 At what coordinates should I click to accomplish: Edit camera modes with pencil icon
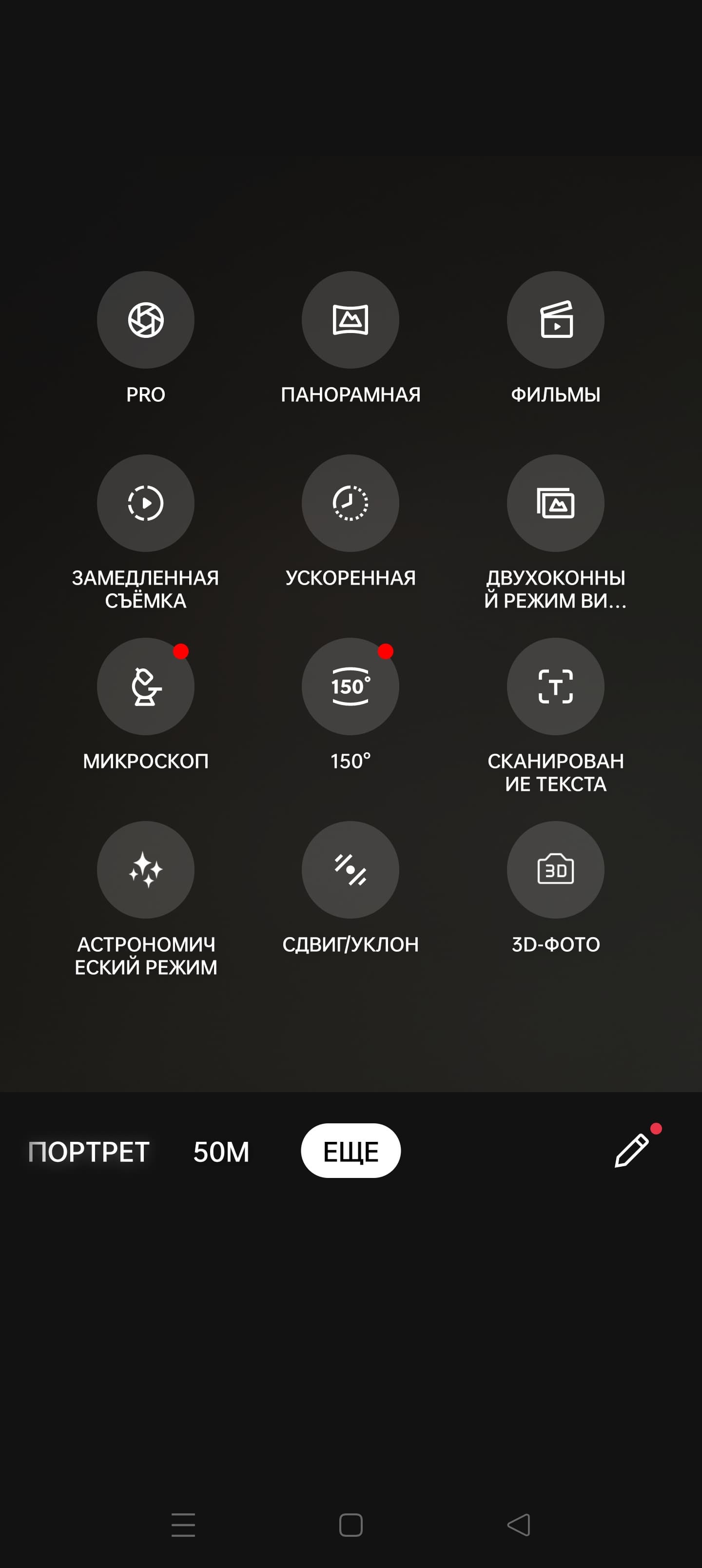[631, 1151]
